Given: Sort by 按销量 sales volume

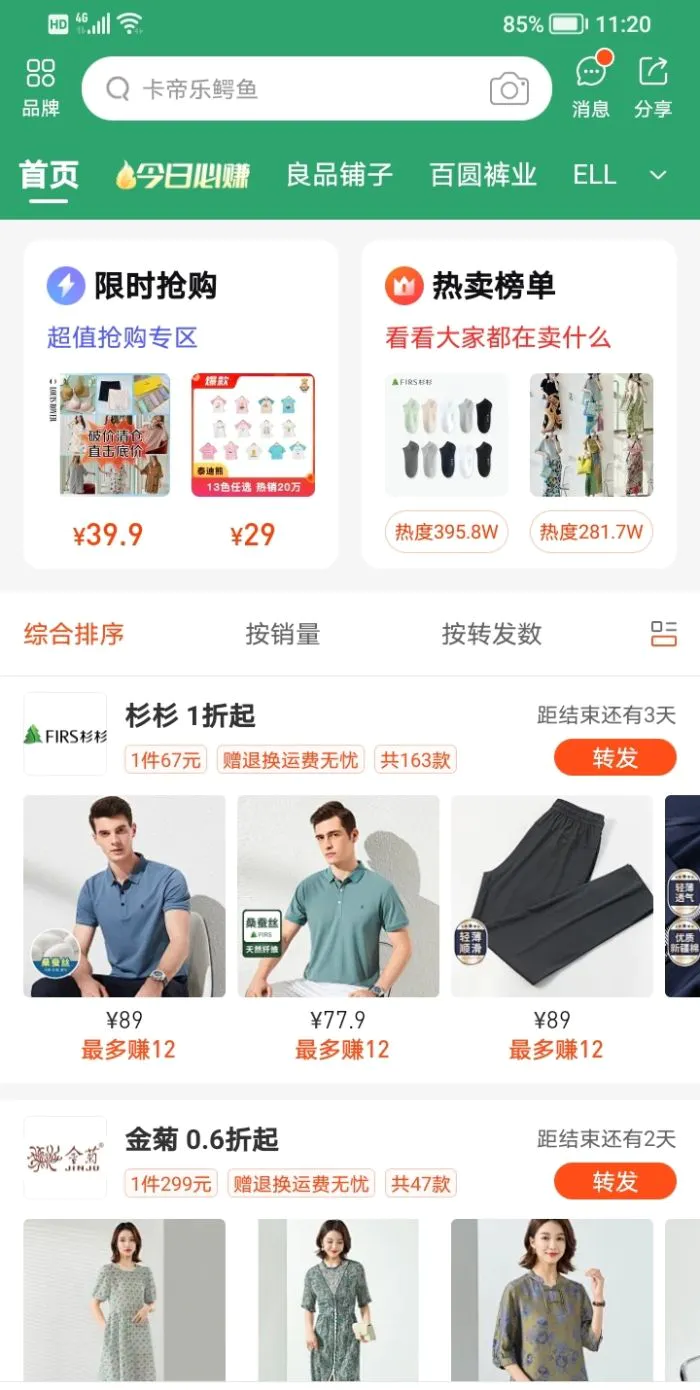Looking at the screenshot, I should [283, 633].
